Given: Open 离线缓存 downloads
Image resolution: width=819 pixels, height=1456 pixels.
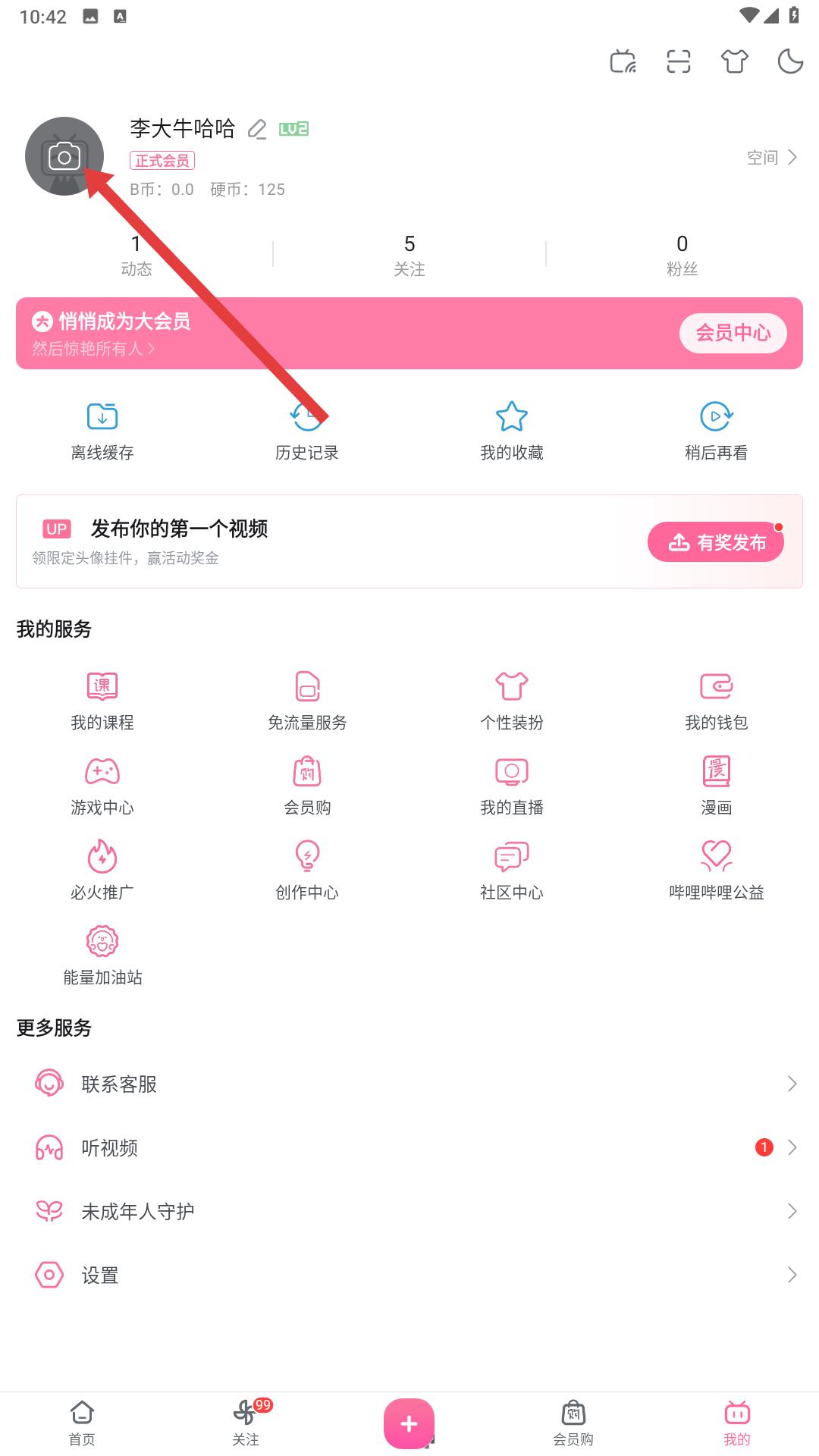Looking at the screenshot, I should point(102,431).
